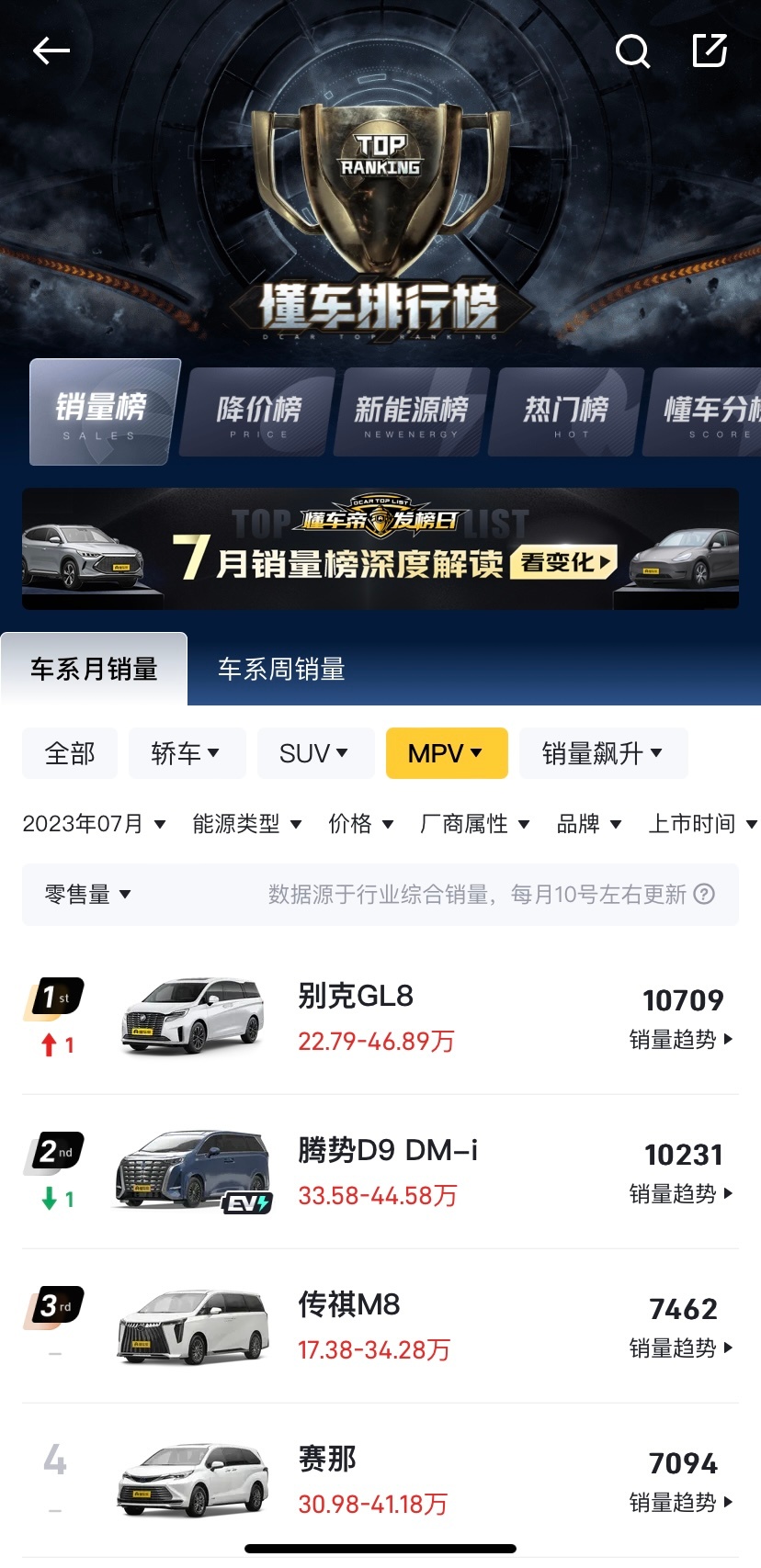Viewport: 761px width, 1568px height.
Task: Tap the share icon in the top bar
Action: coord(710,51)
